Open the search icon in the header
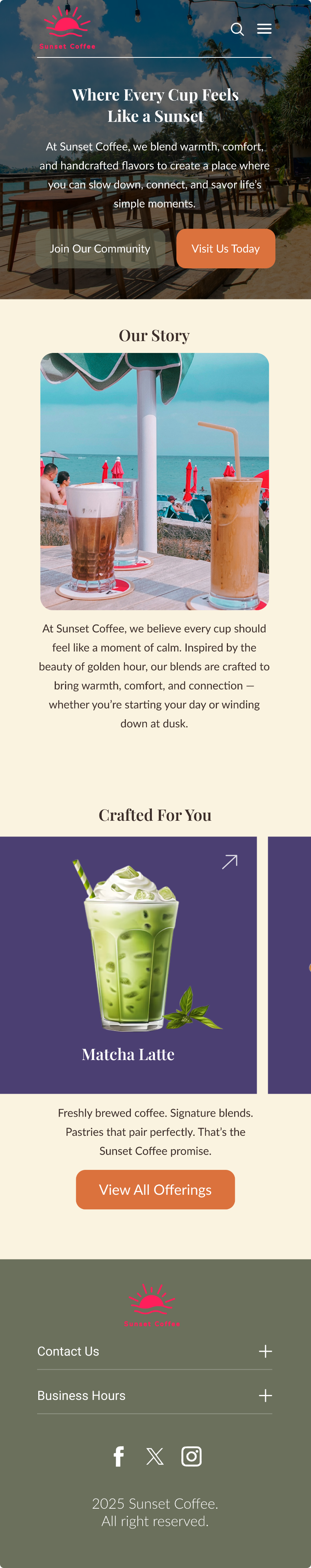The image size is (311, 1568). pos(237,29)
